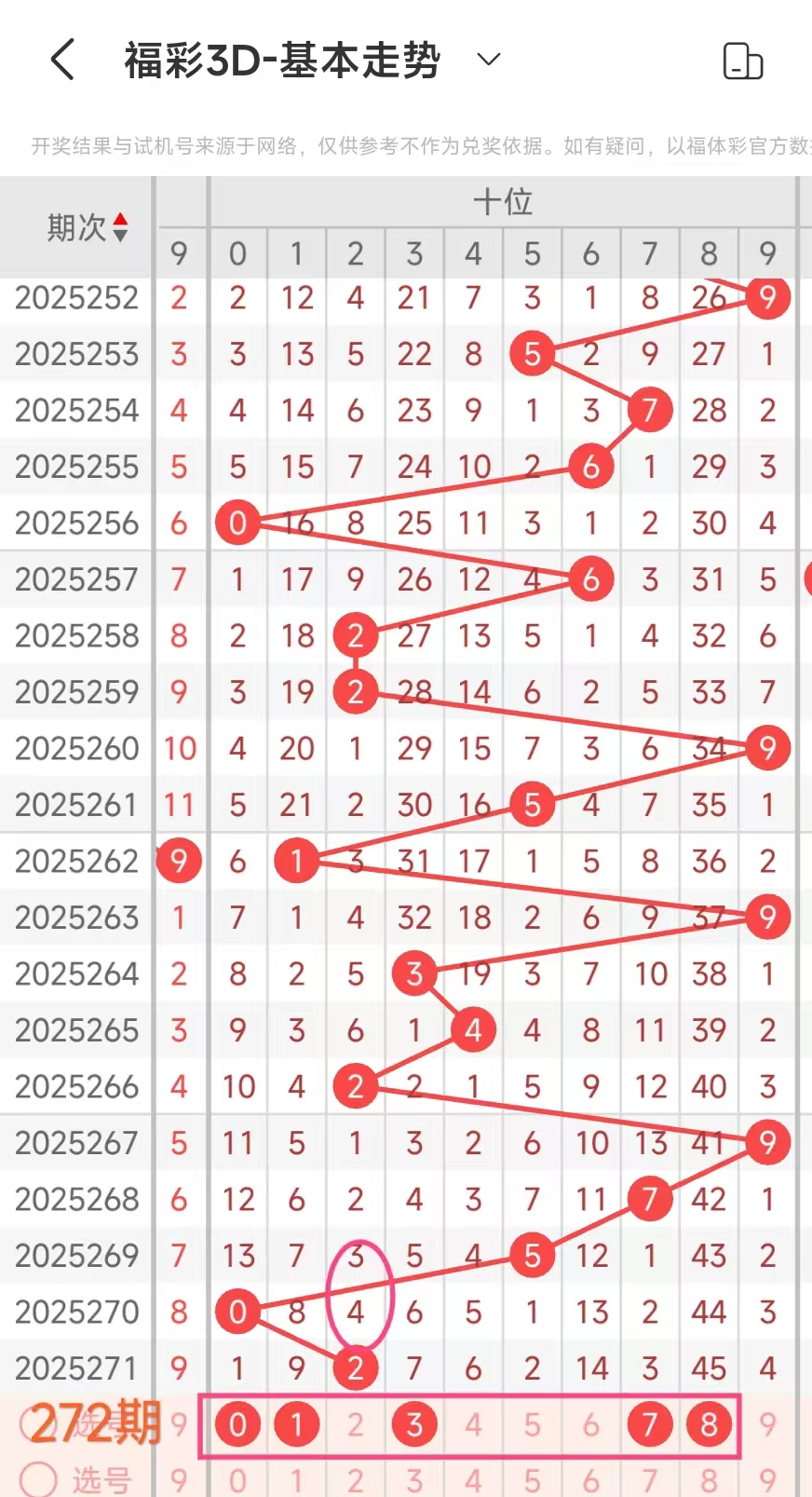This screenshot has height=1497, width=812.
Task: Pick faded number 5 in the marked pick row
Action: [x=532, y=1424]
